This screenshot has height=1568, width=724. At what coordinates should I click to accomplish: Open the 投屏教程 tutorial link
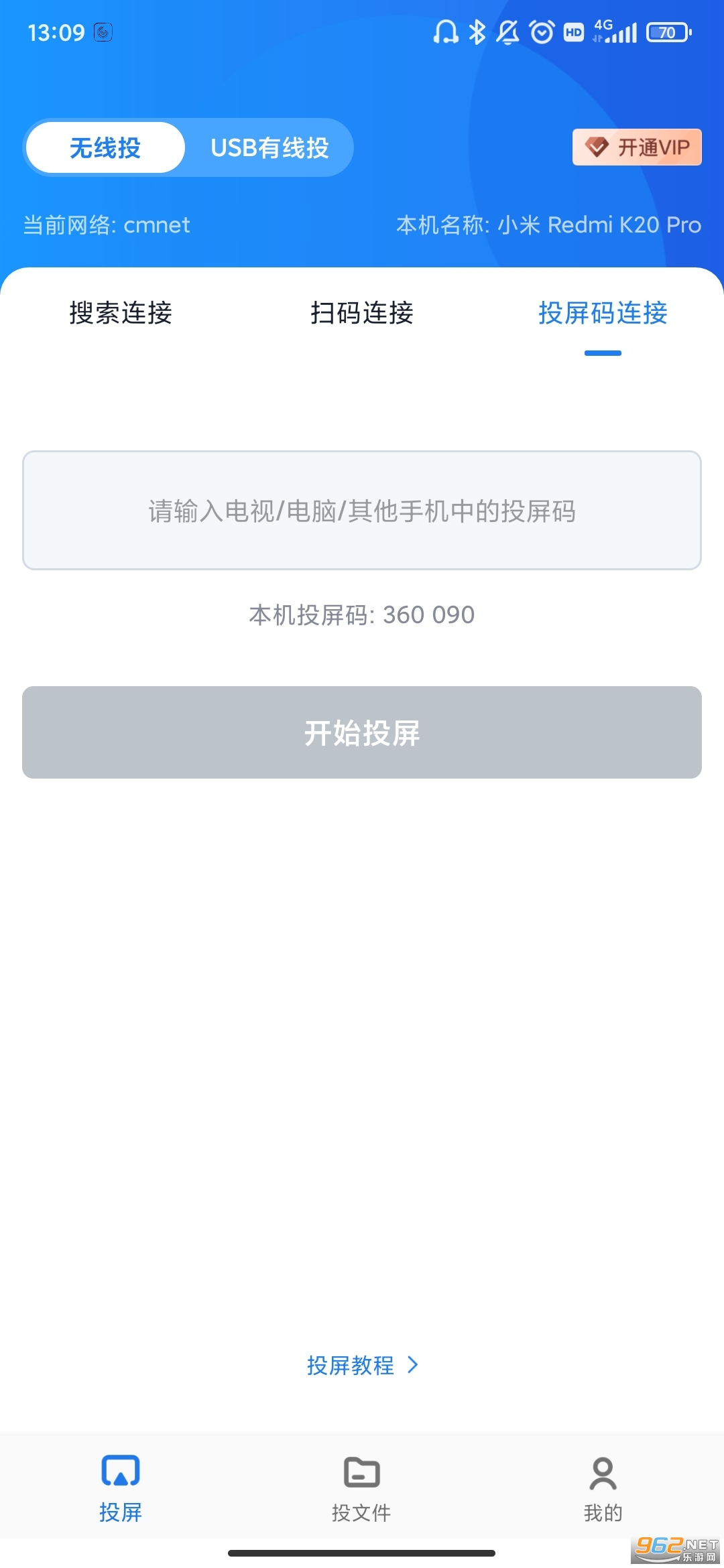point(362,1365)
